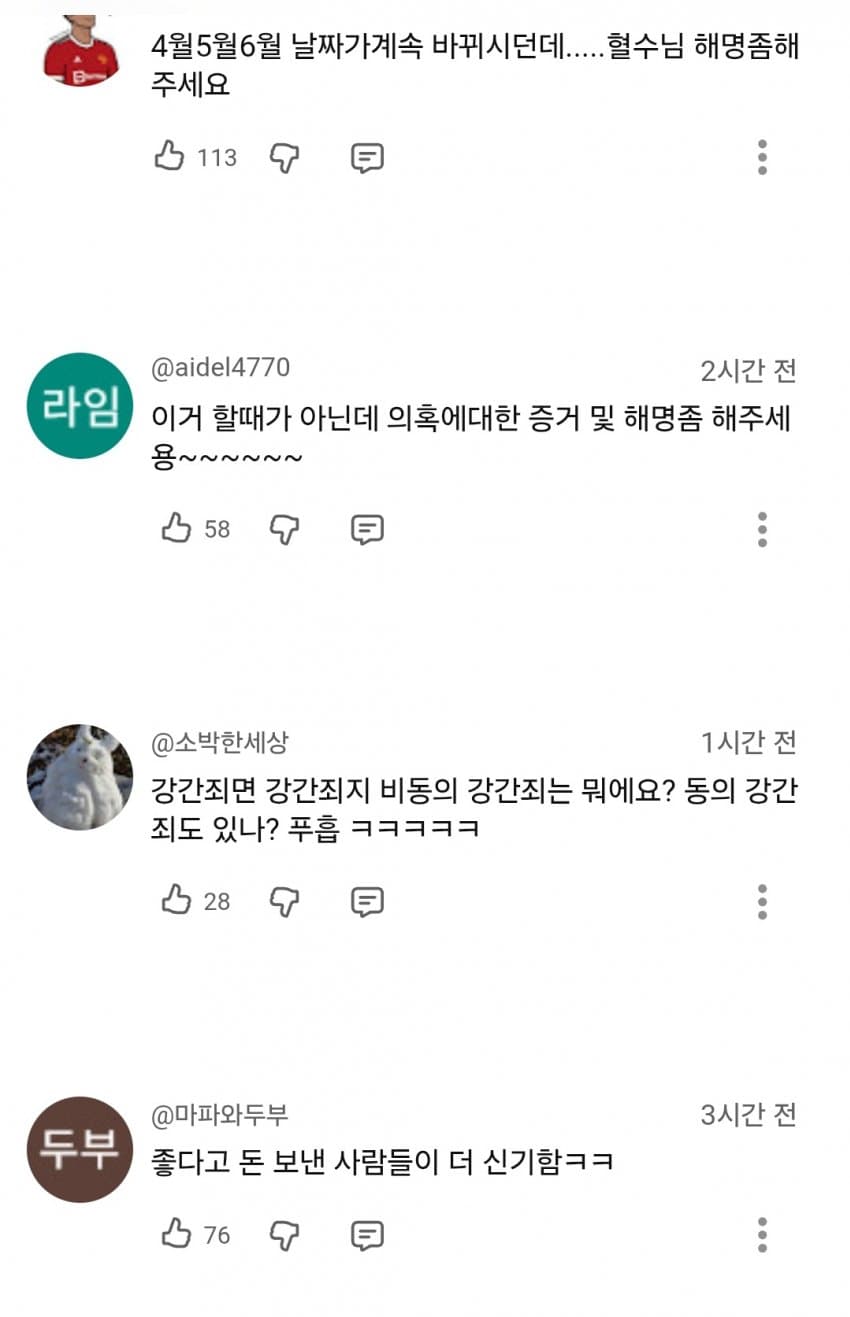Like the comment by @마파와두부
This screenshot has height=1317, width=850.
click(x=177, y=1234)
